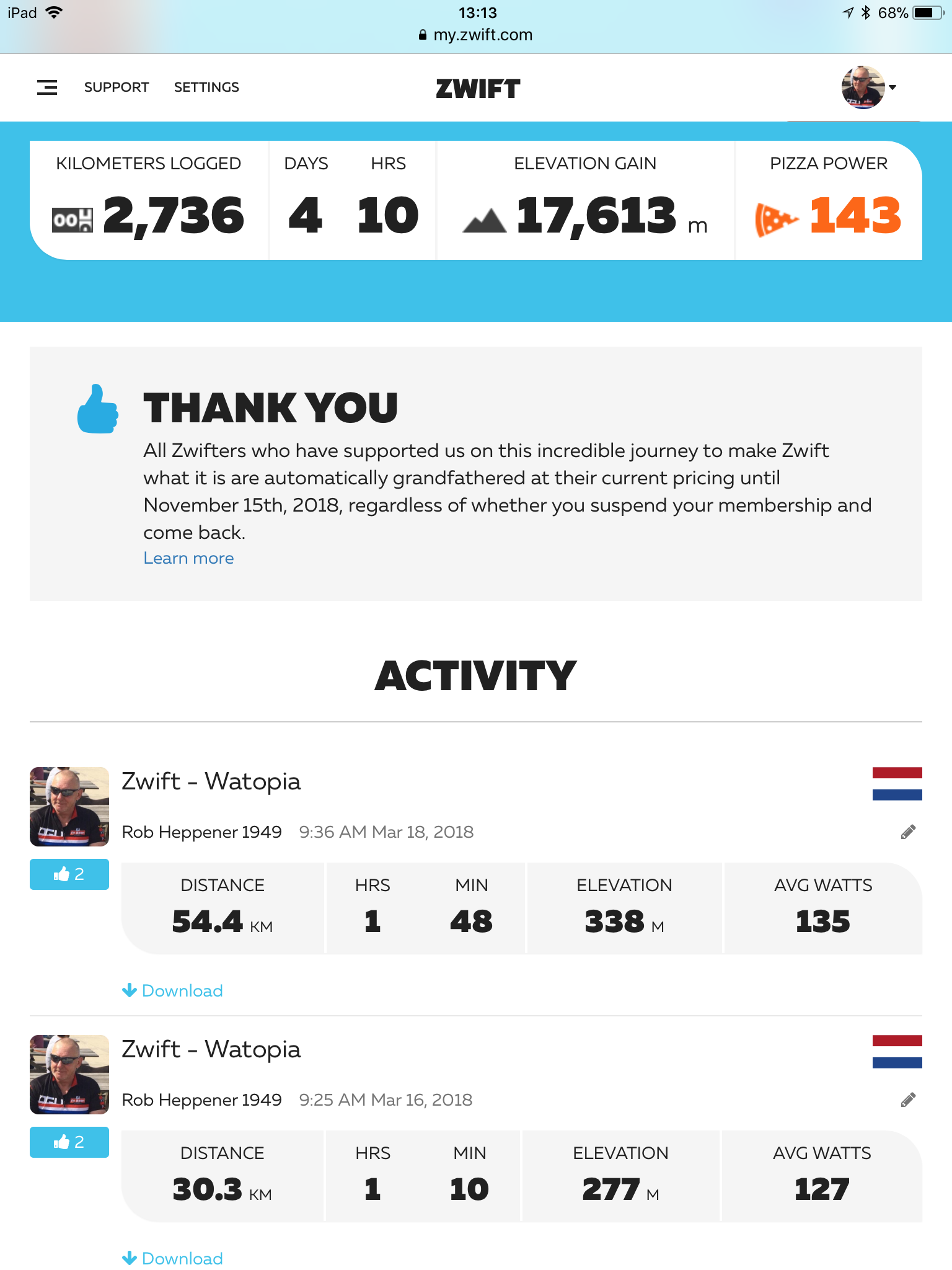Open the Learn more link
Screen dimensions: 952x1270
(x=188, y=558)
